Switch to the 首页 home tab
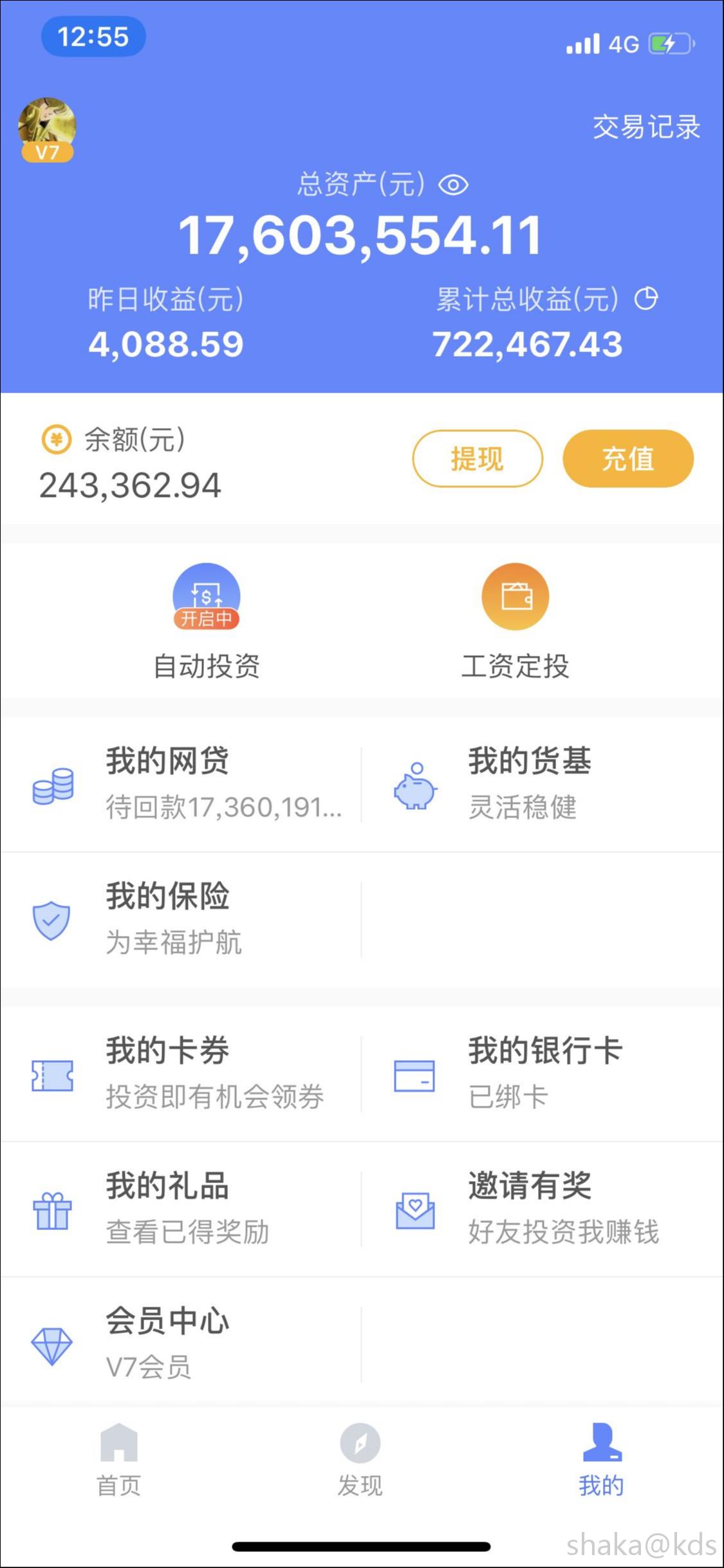The height and width of the screenshot is (1568, 724). pyautogui.click(x=119, y=1474)
